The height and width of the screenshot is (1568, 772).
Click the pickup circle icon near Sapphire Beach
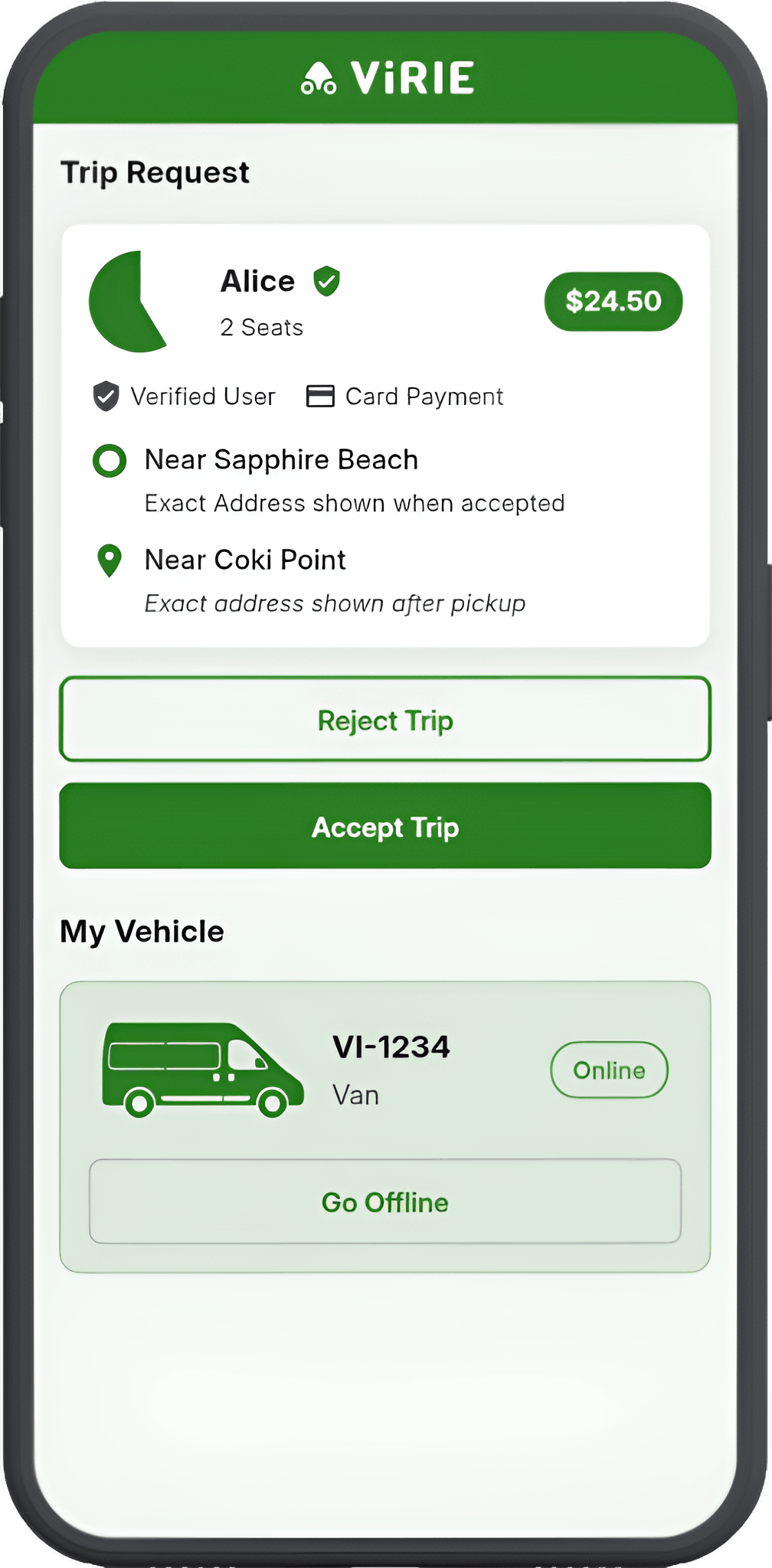point(109,461)
